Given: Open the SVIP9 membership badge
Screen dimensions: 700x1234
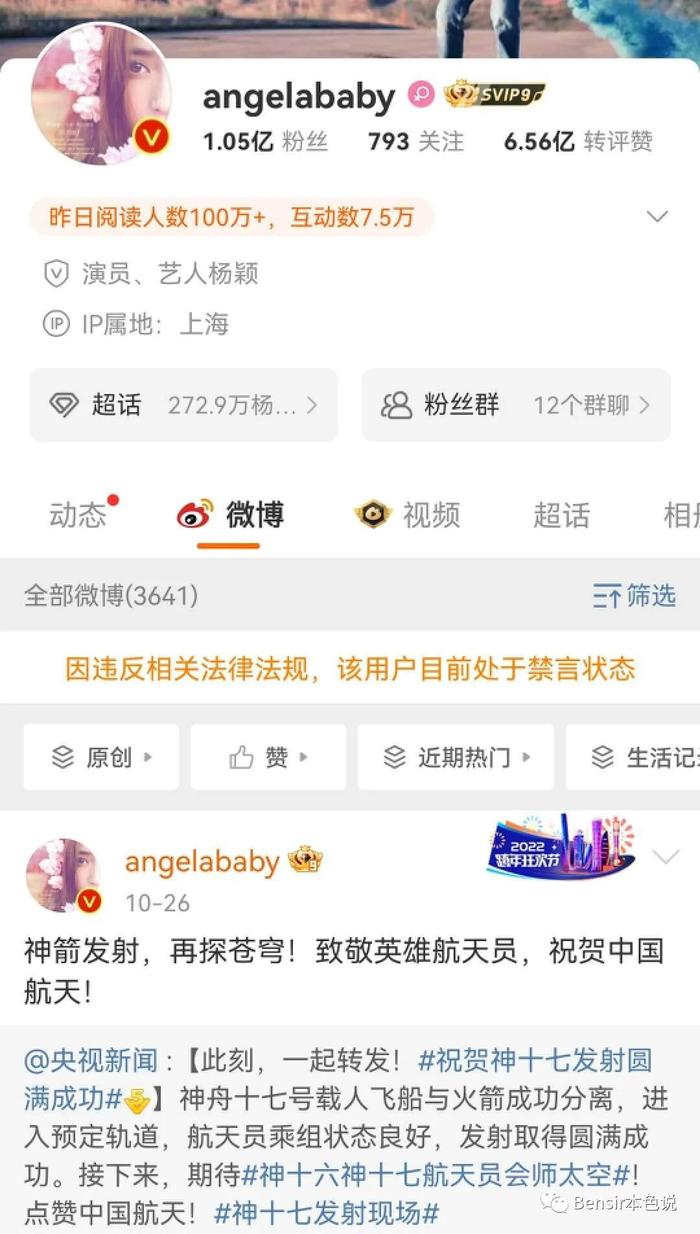Looking at the screenshot, I should (x=496, y=95).
